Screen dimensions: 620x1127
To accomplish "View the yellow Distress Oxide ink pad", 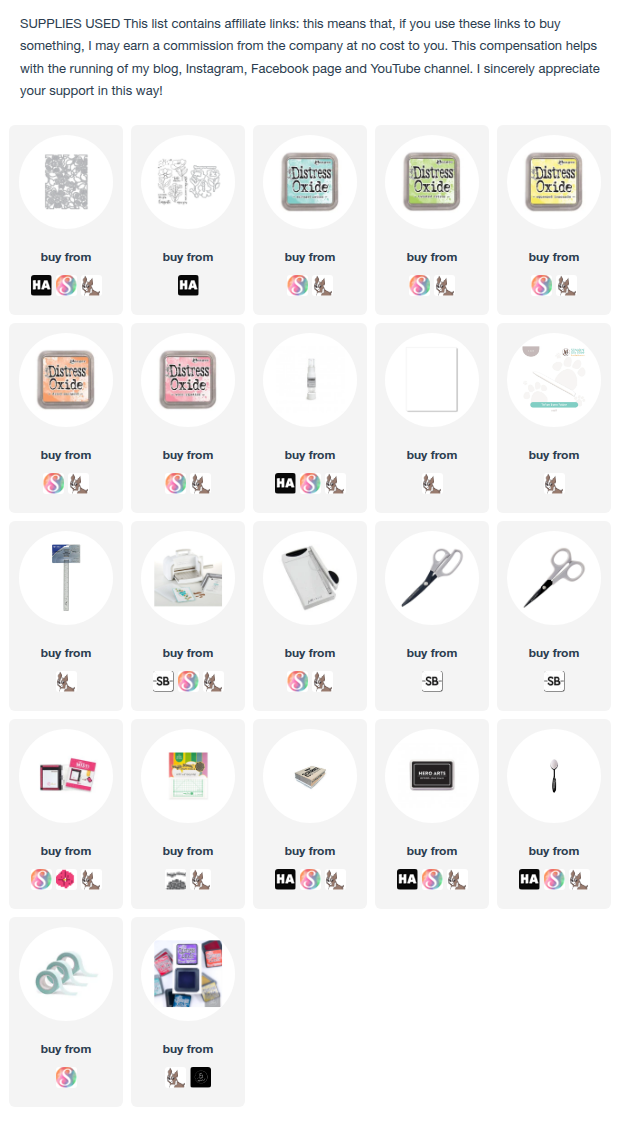I will 554,183.
